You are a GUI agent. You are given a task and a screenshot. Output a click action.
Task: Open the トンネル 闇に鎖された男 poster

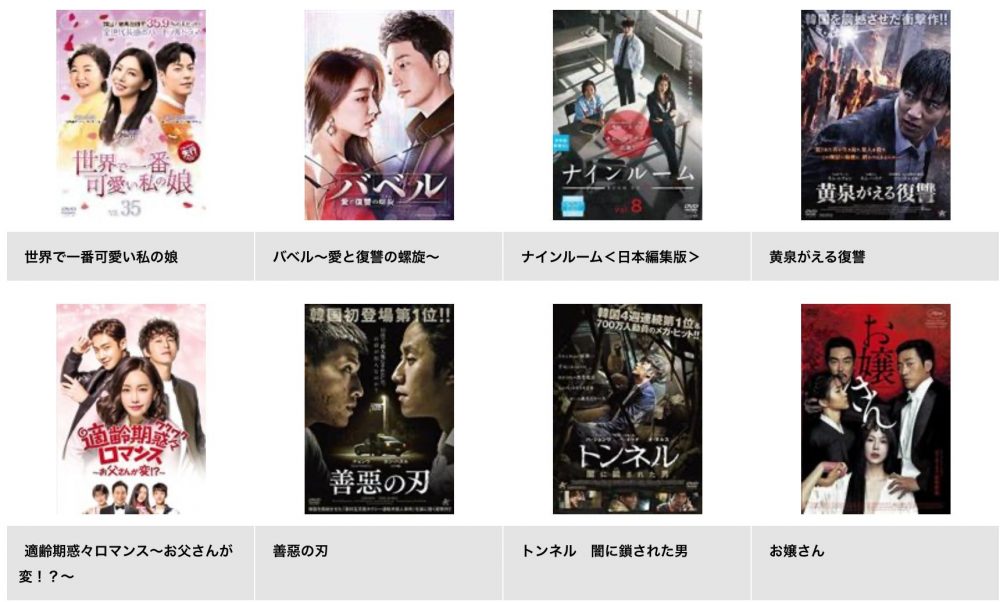click(627, 409)
